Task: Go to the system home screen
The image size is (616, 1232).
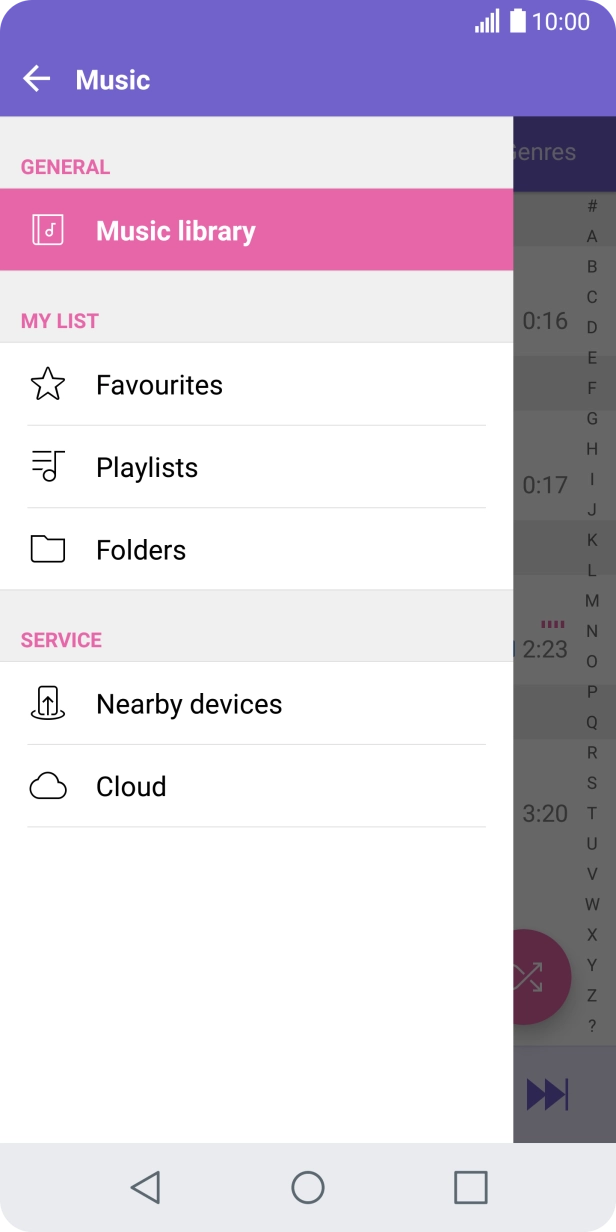Action: [308, 1187]
